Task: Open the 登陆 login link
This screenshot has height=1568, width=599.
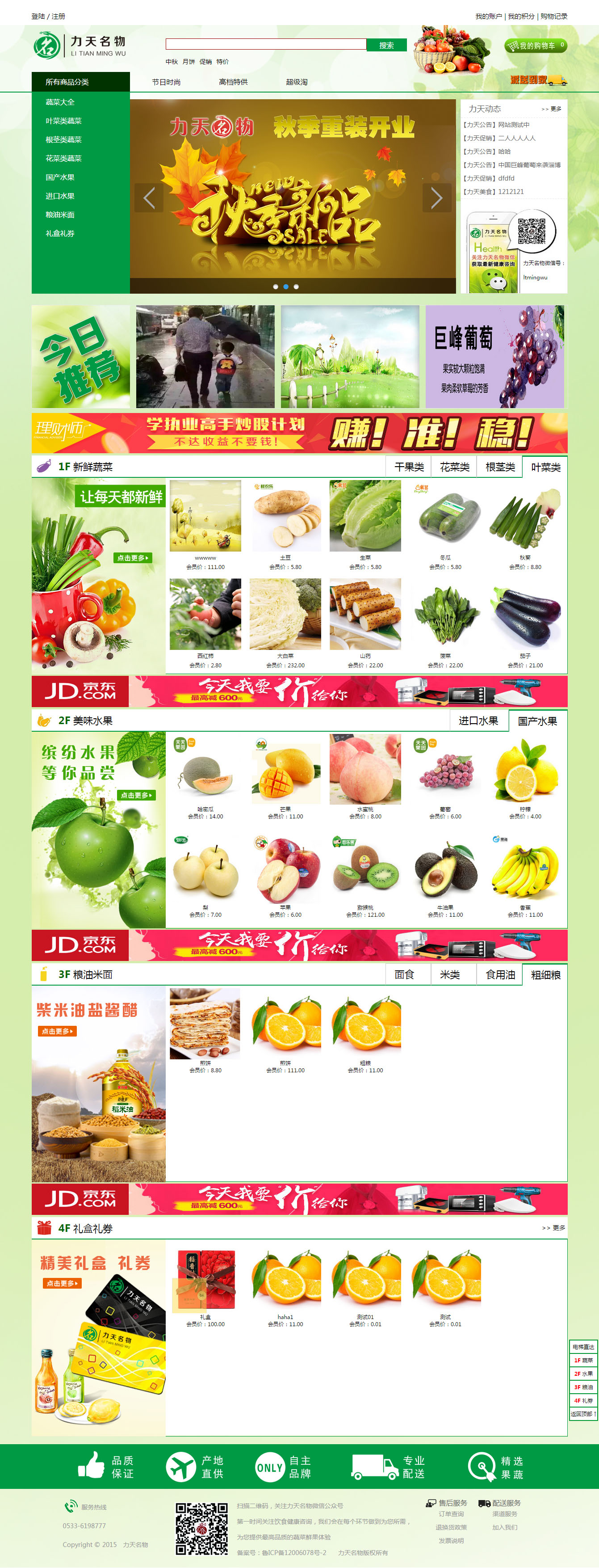Action: pos(38,17)
